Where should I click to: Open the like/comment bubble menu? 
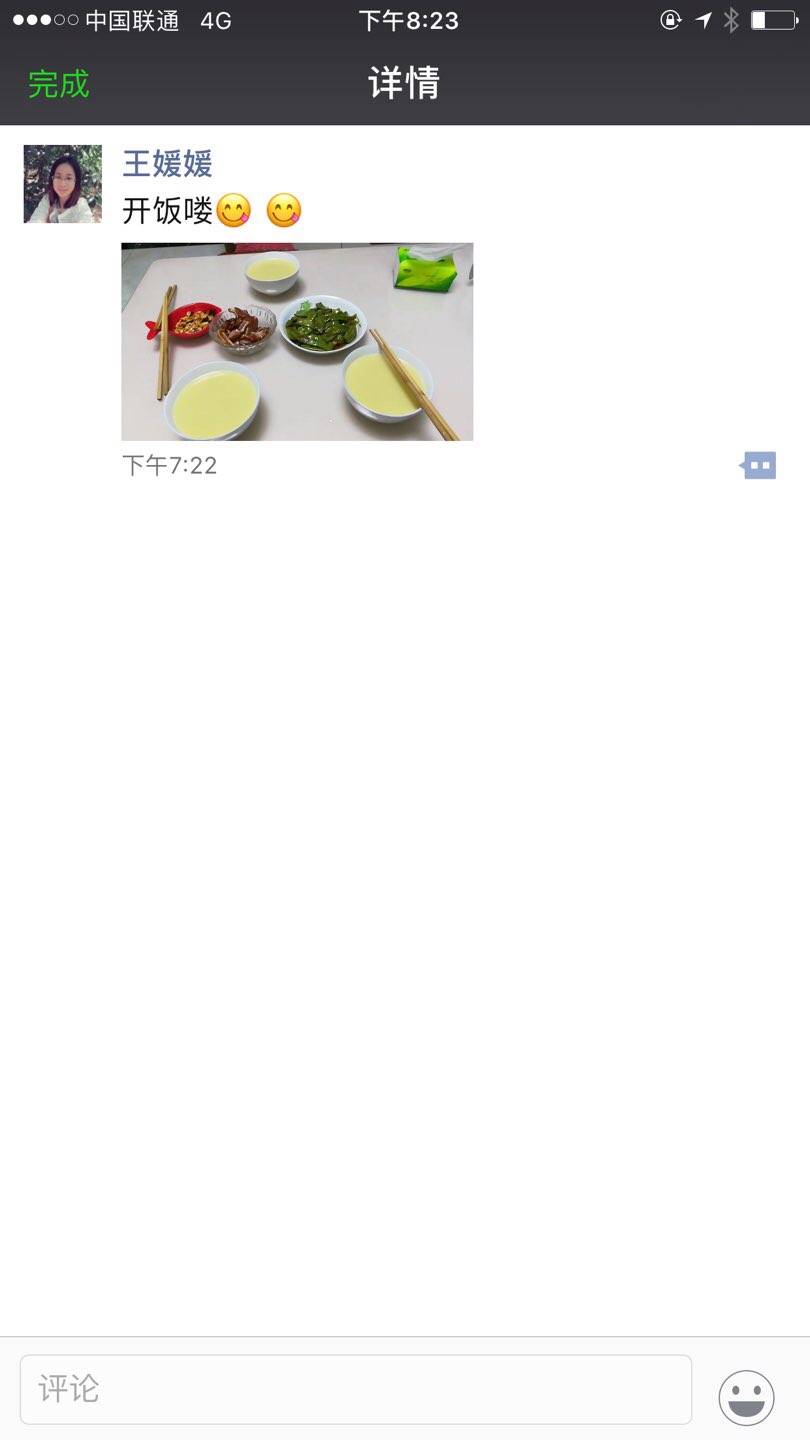(x=759, y=465)
